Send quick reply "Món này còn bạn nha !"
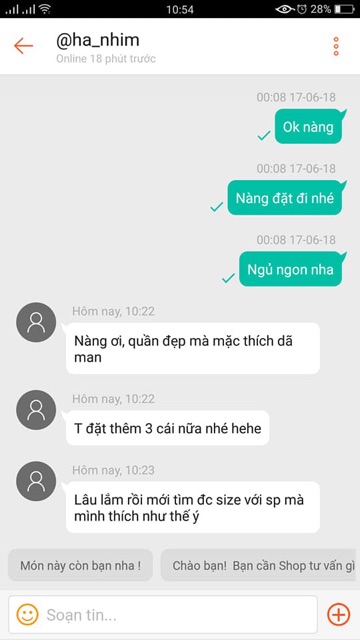 (x=80, y=566)
